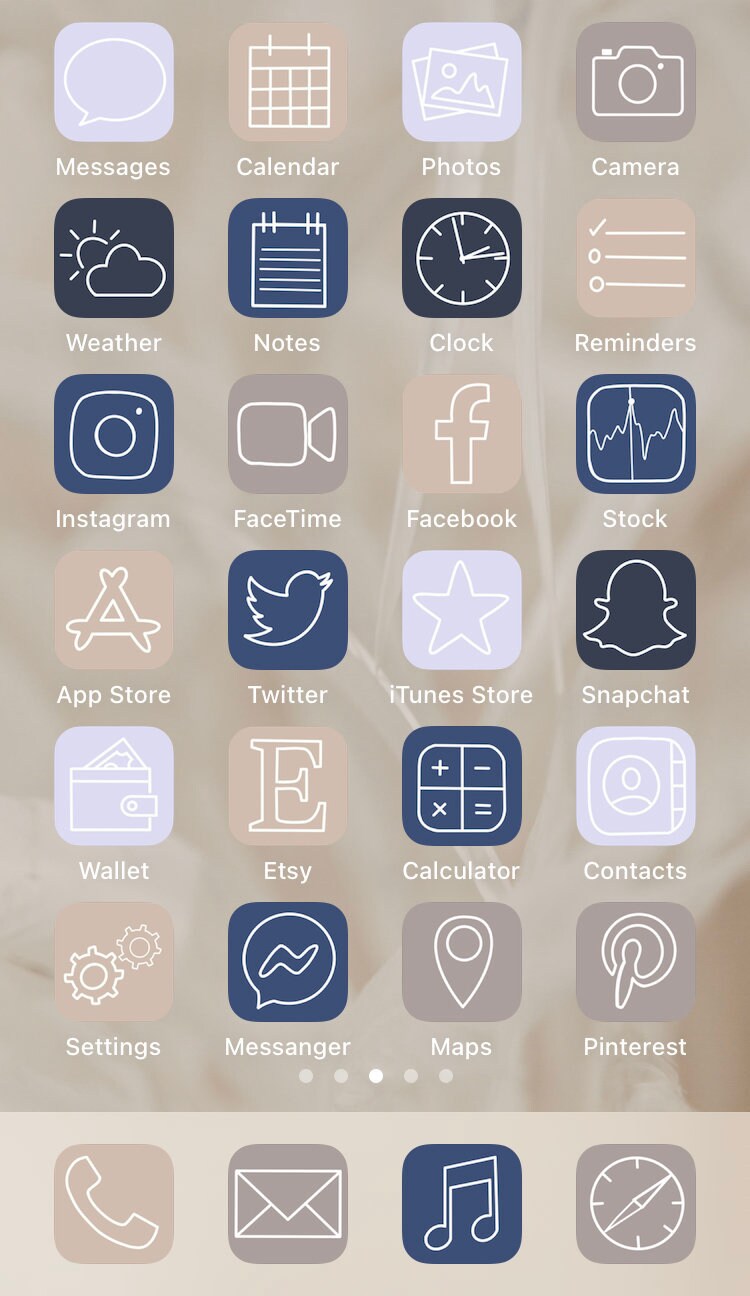Launch Pinterest
Image resolution: width=750 pixels, height=1296 pixels.
click(636, 962)
